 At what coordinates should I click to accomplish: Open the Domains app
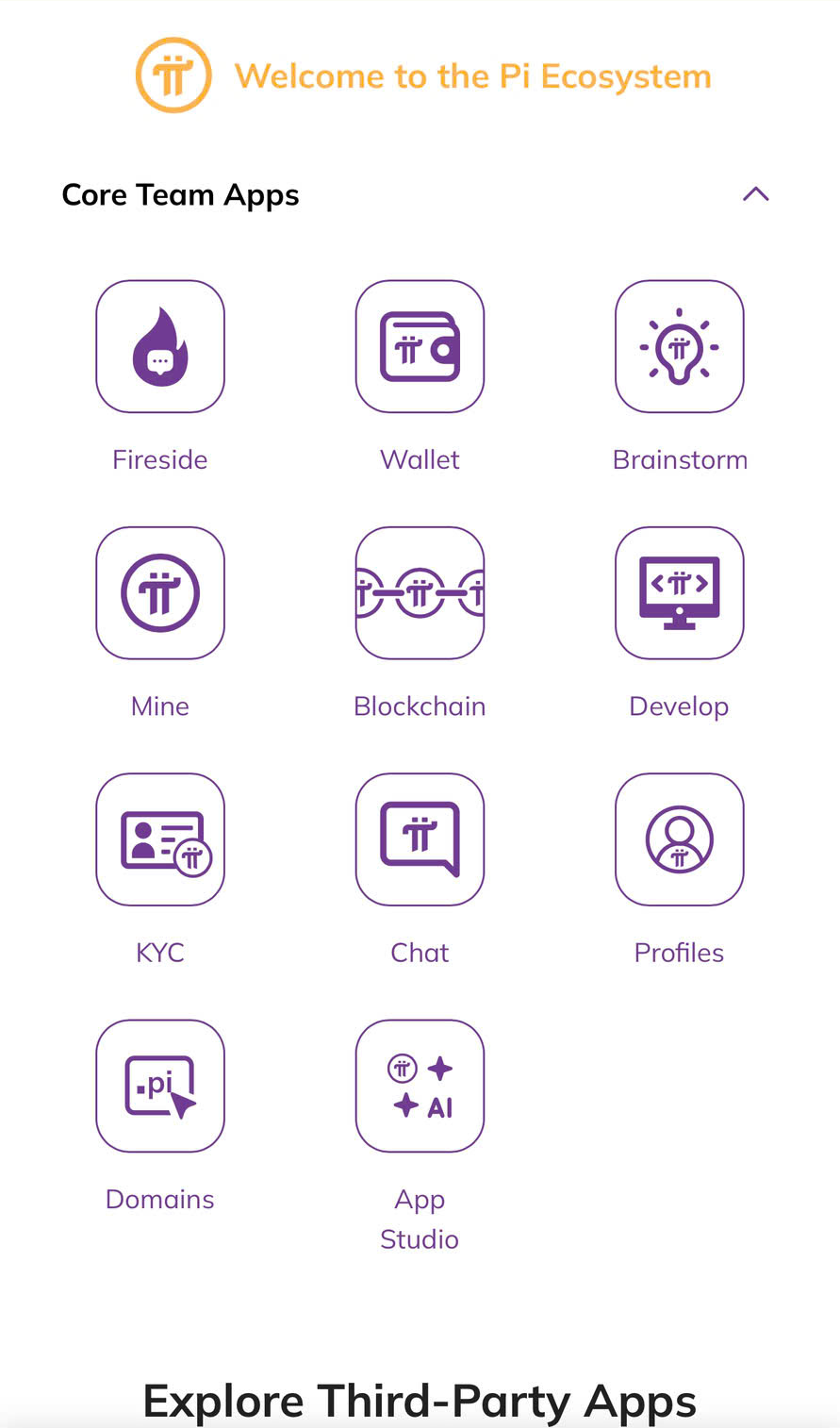(160, 1086)
